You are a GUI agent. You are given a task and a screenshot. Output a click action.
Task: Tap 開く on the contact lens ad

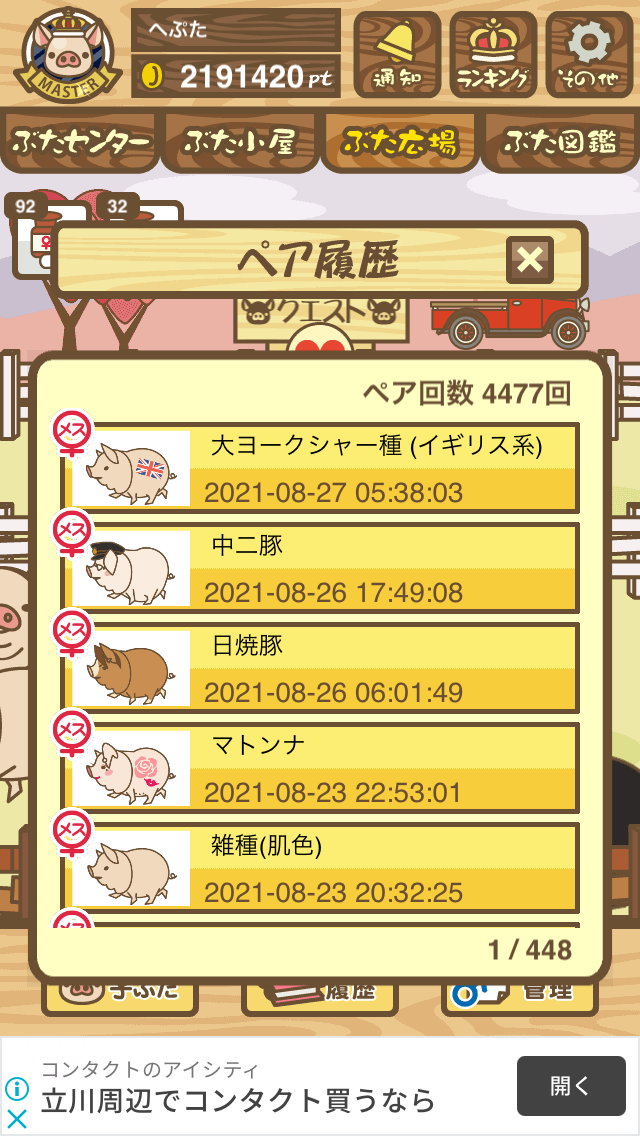(x=571, y=1085)
